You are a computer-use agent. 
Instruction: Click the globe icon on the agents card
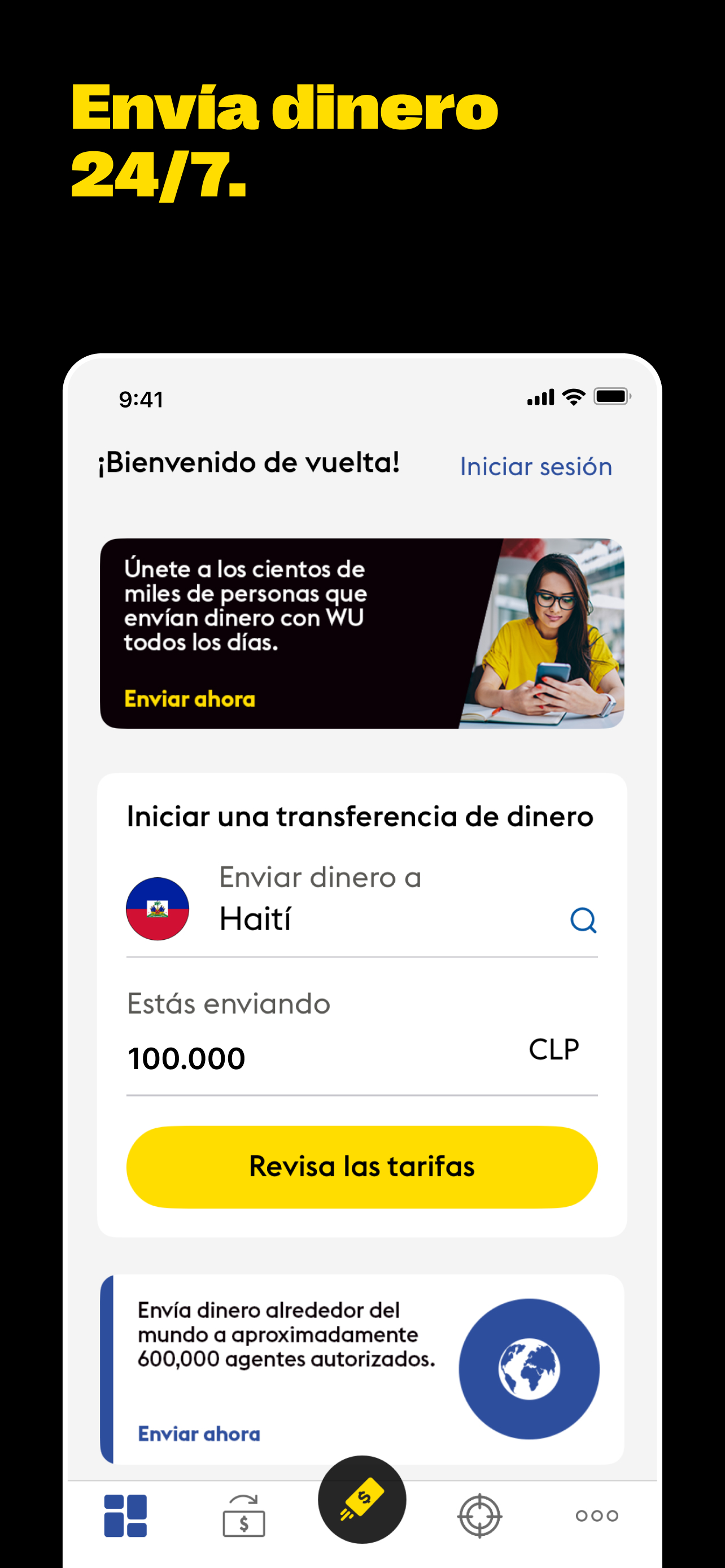click(x=531, y=1368)
